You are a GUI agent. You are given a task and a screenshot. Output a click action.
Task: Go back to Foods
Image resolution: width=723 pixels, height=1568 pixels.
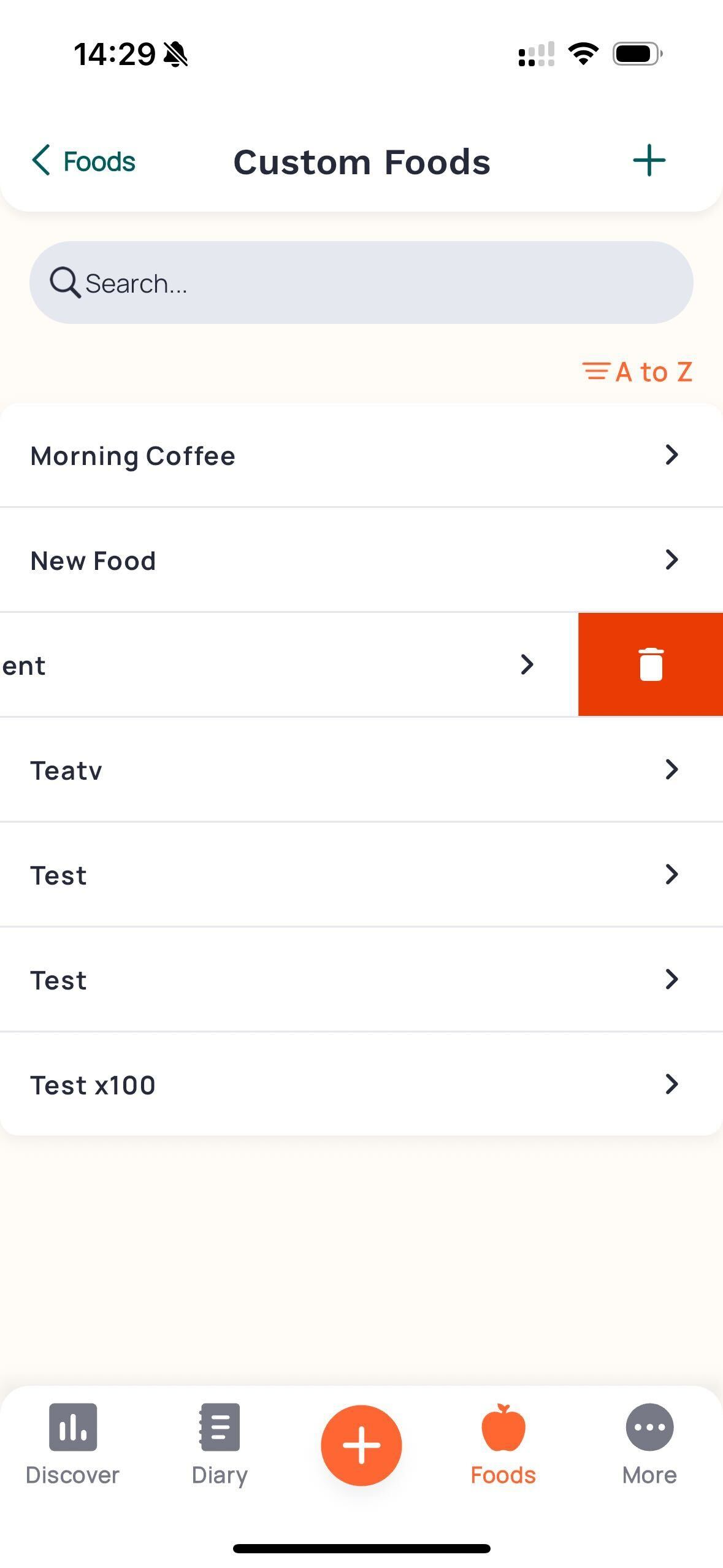(83, 161)
